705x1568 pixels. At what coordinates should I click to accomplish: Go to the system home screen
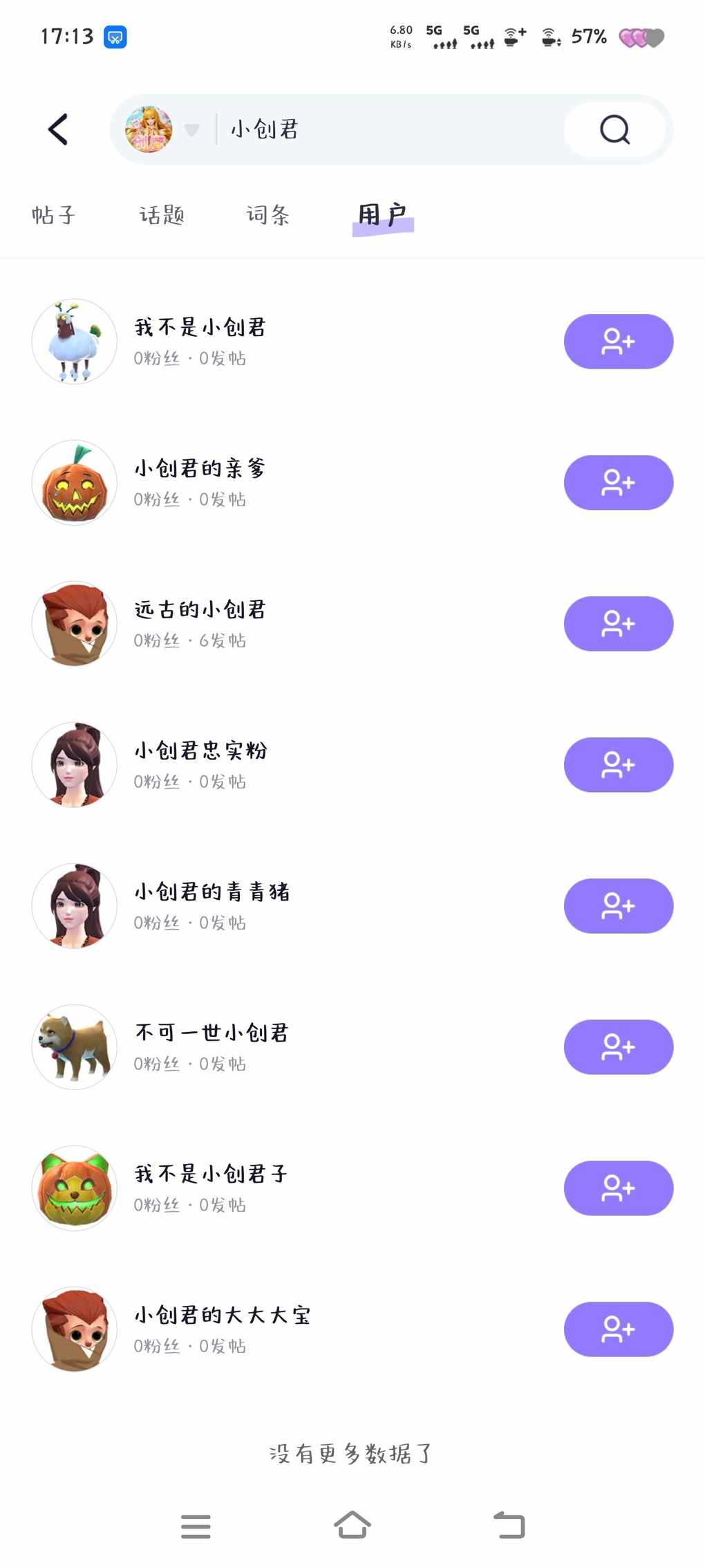click(x=352, y=1525)
